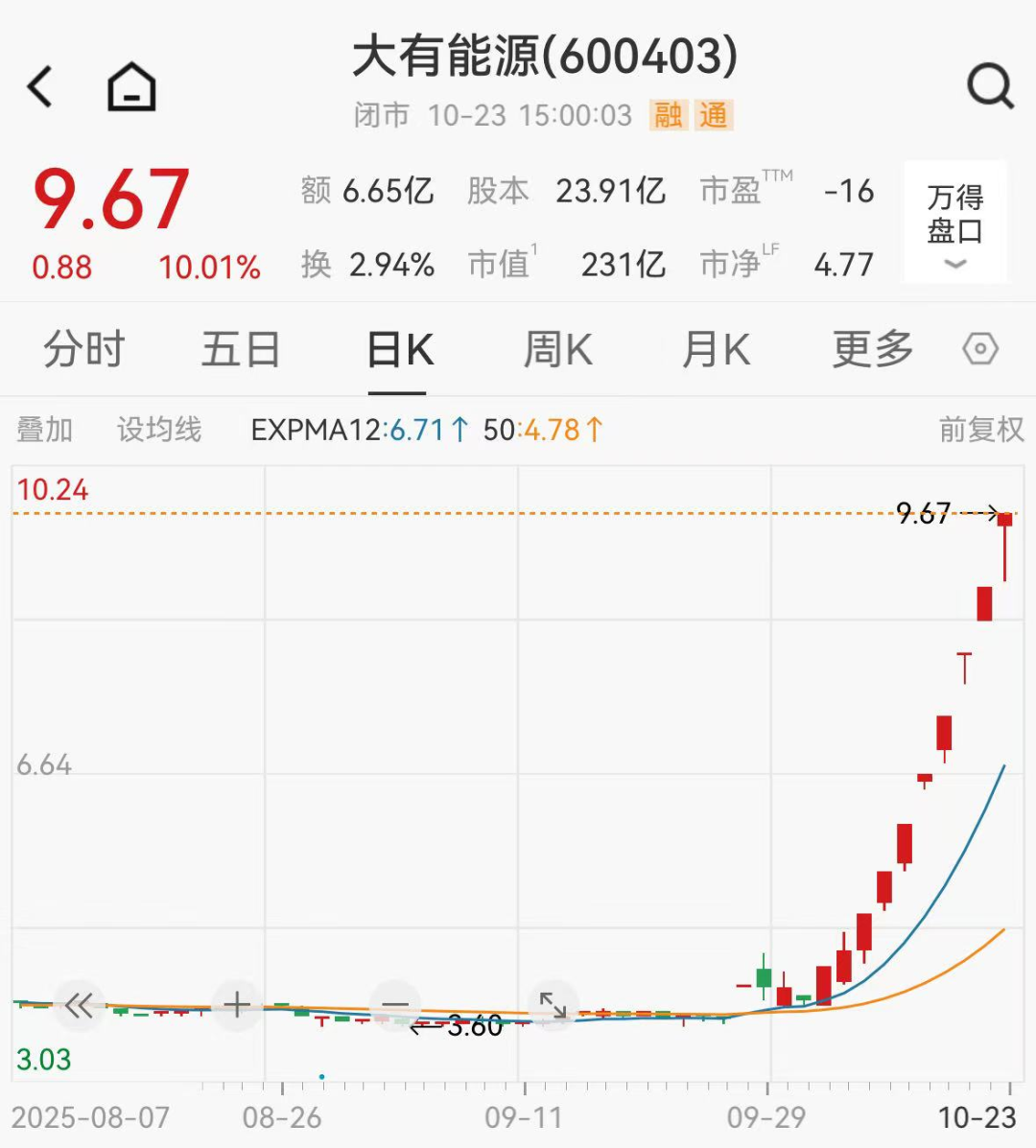Switch to the 分时 chart tab
Viewport: 1036px width, 1148px height.
point(84,349)
